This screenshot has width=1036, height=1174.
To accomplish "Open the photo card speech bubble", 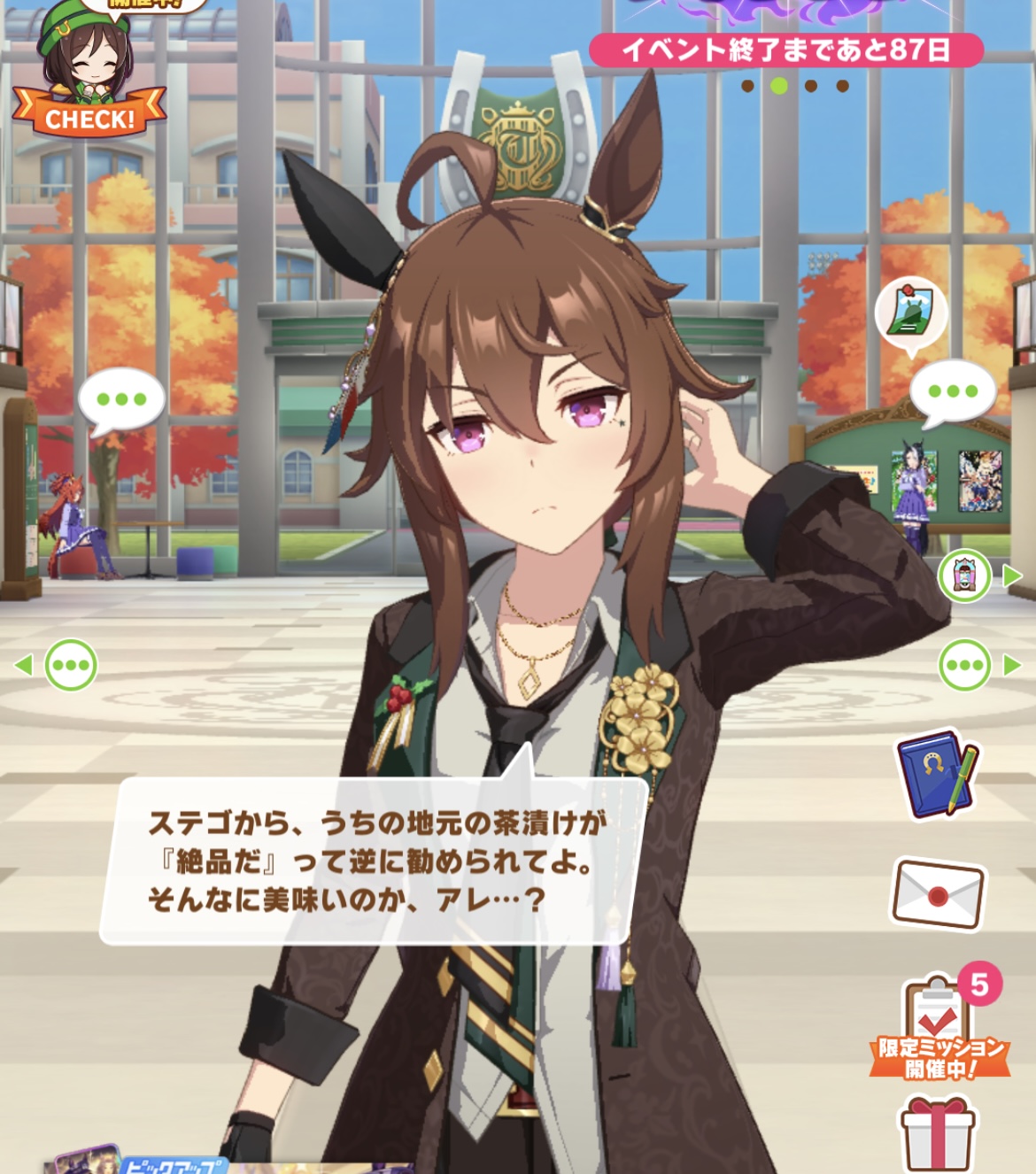I will 911,314.
